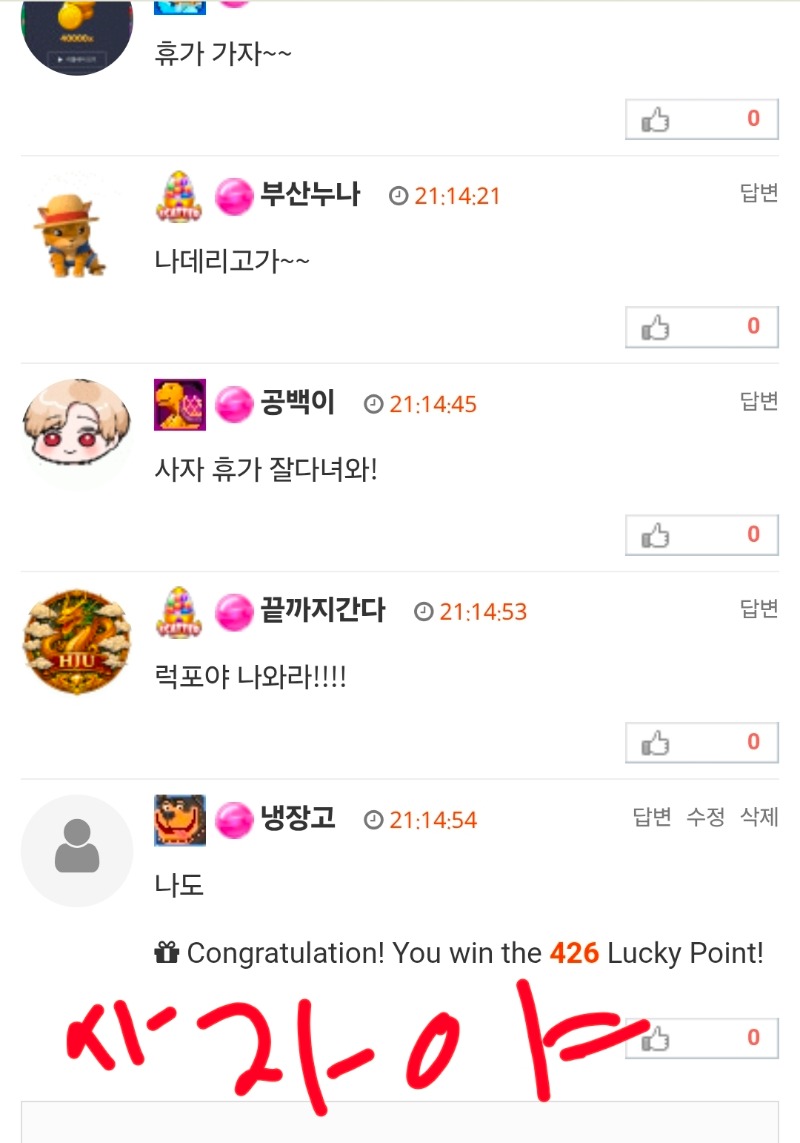The width and height of the screenshot is (800, 1143).
Task: Reply to 냉장고's comment
Action: tap(652, 817)
